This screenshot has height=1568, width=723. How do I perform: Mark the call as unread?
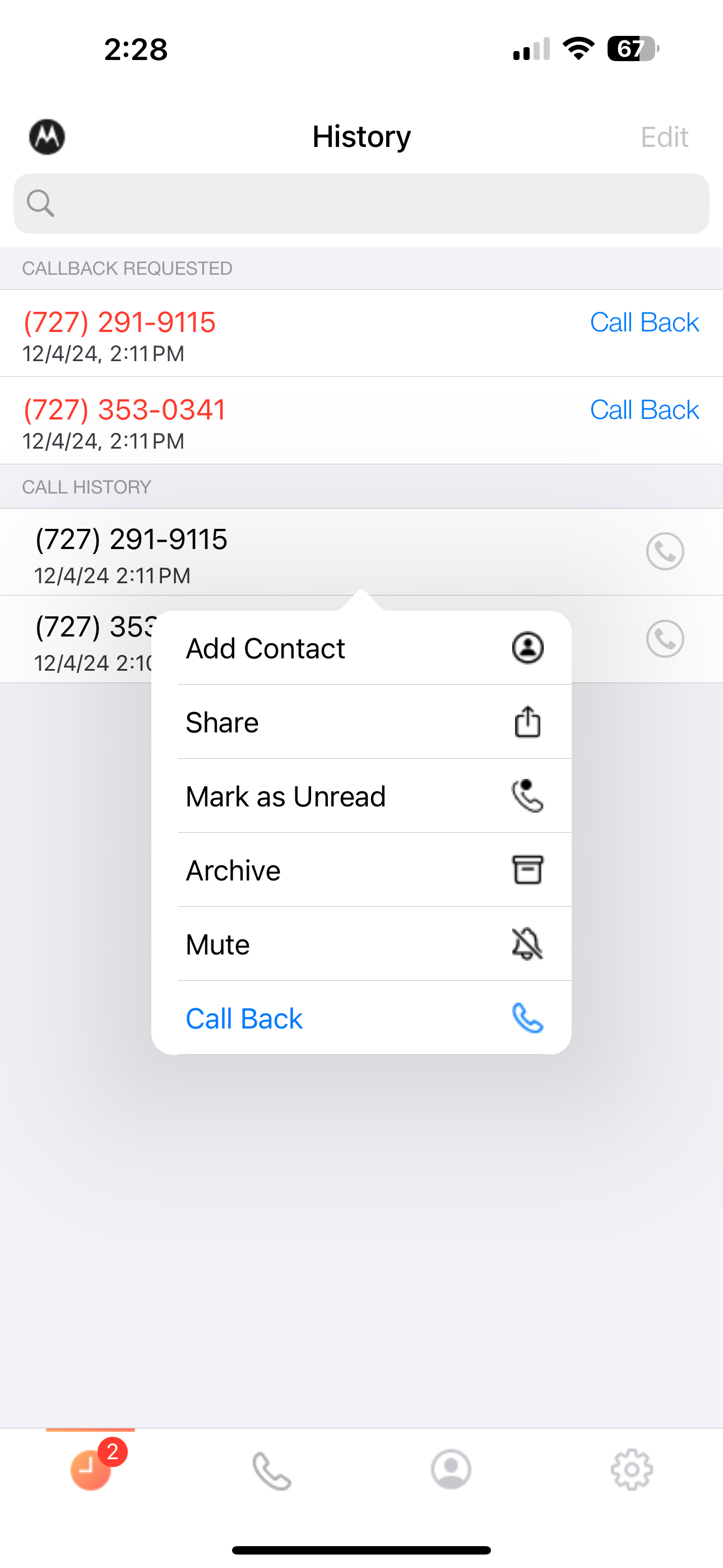coord(361,796)
